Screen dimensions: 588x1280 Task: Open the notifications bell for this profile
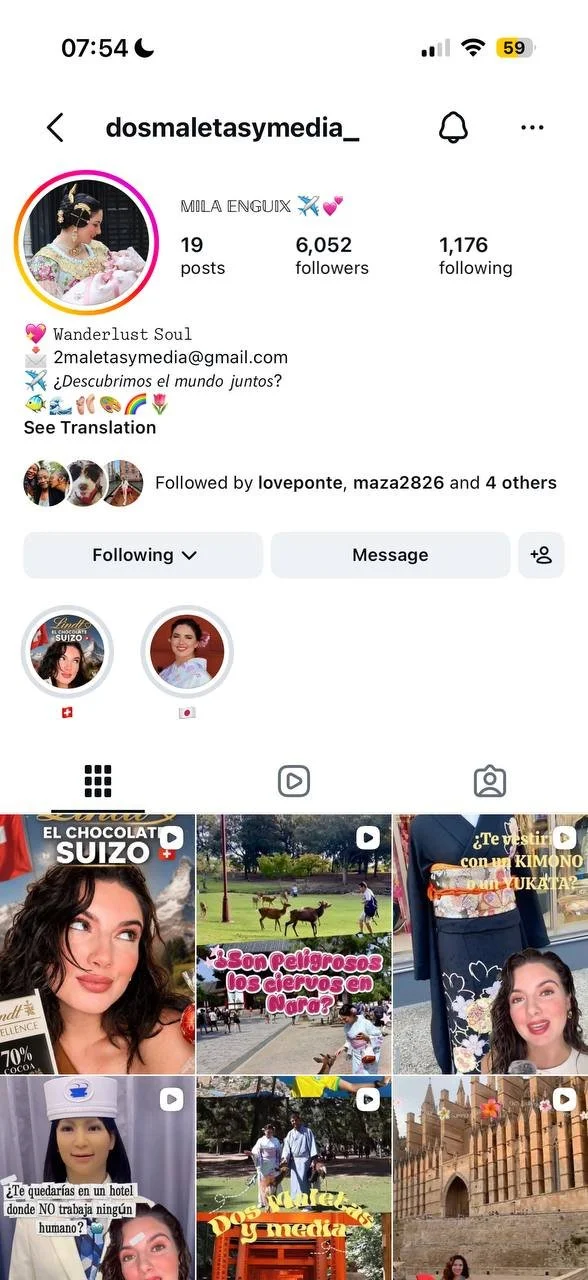pyautogui.click(x=453, y=127)
